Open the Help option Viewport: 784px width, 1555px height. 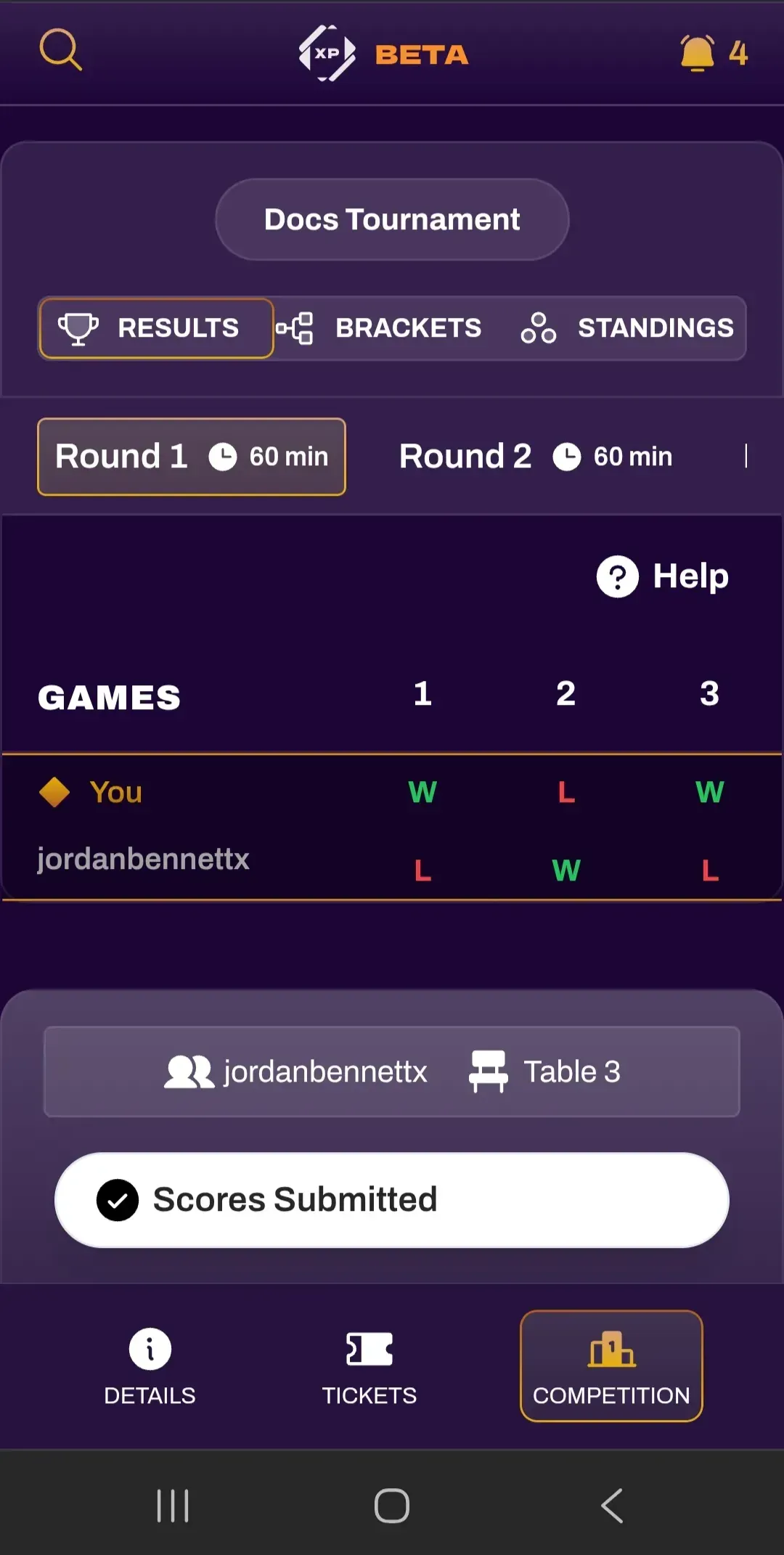pos(663,576)
